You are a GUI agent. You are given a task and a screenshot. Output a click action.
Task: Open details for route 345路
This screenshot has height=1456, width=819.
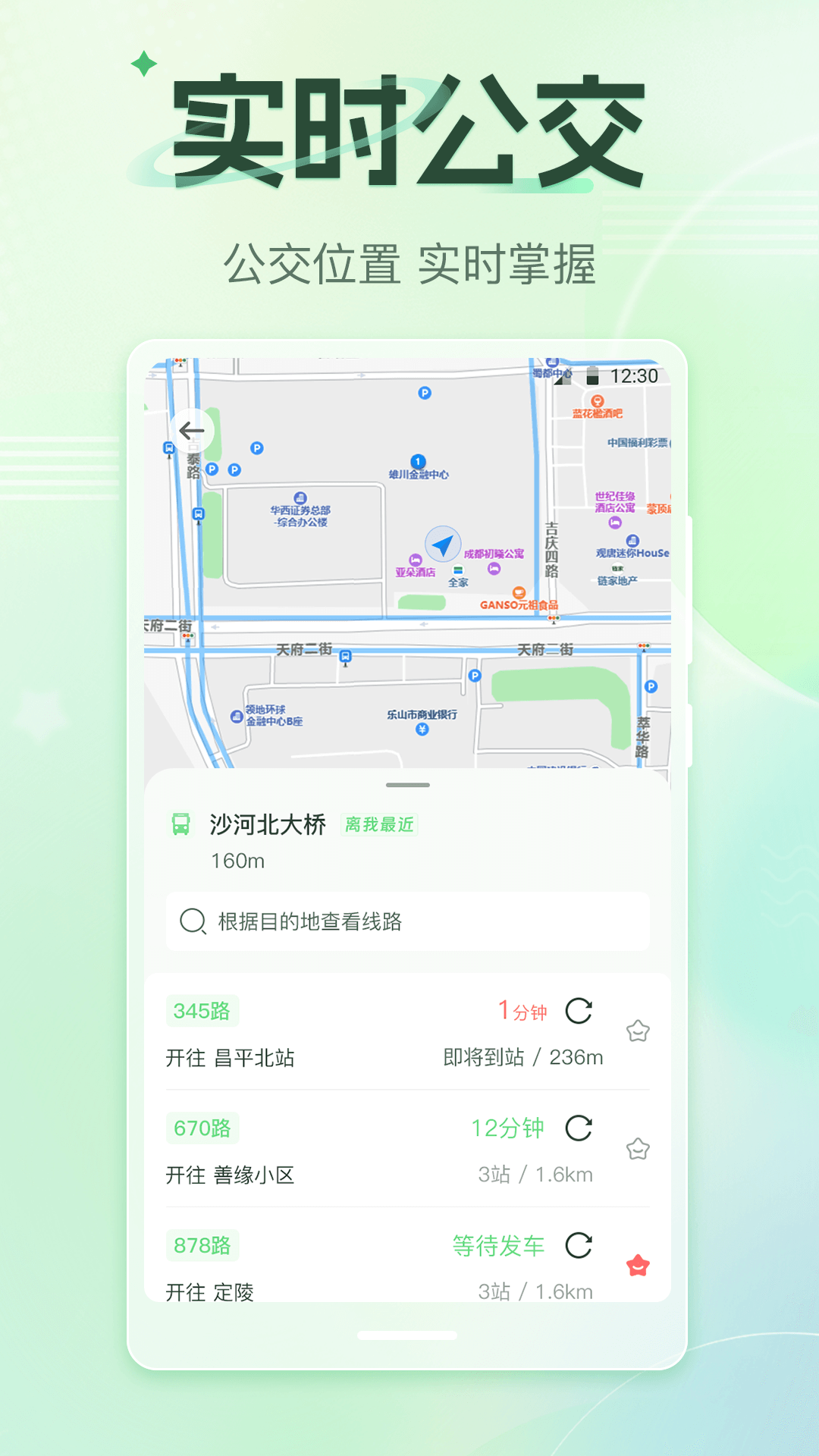(x=202, y=1012)
